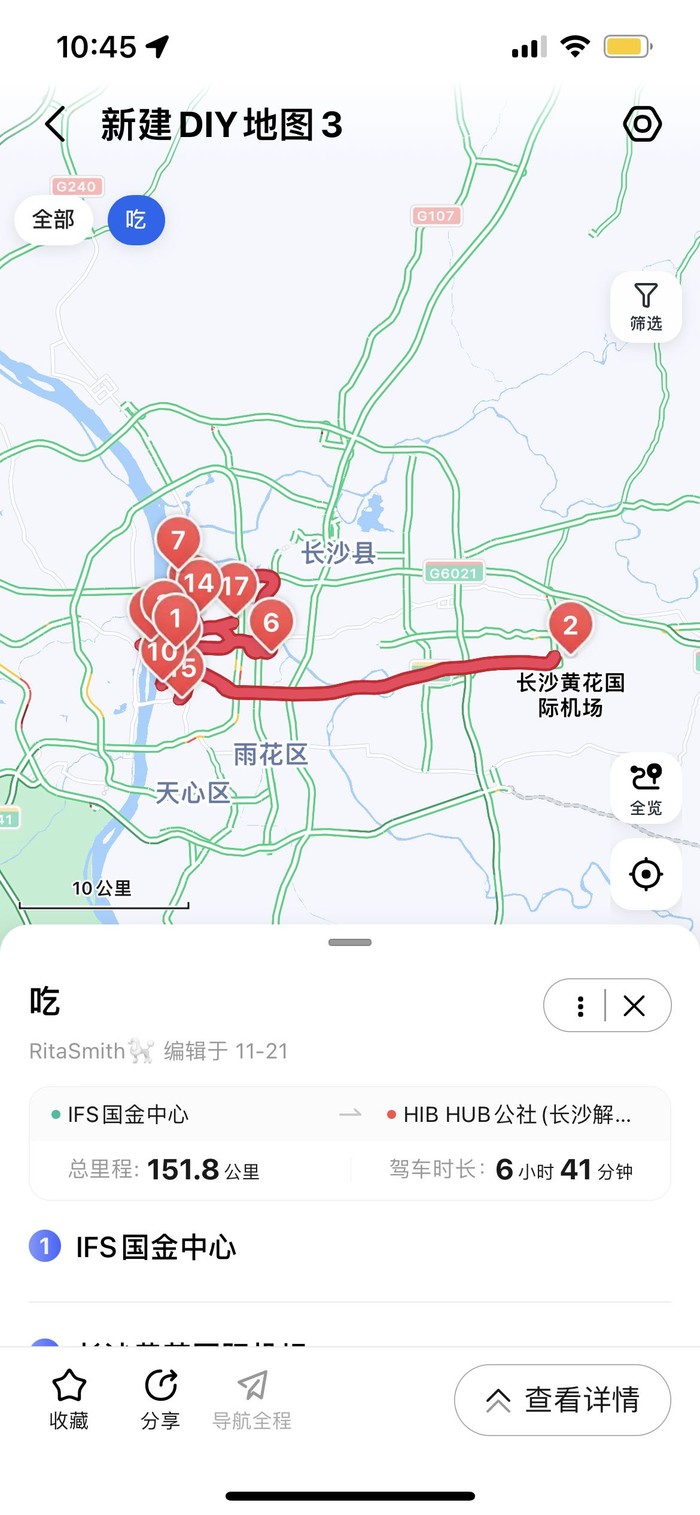Tap the panel drag handle
Image resolution: width=700 pixels, height=1515 pixels.
coord(350,942)
